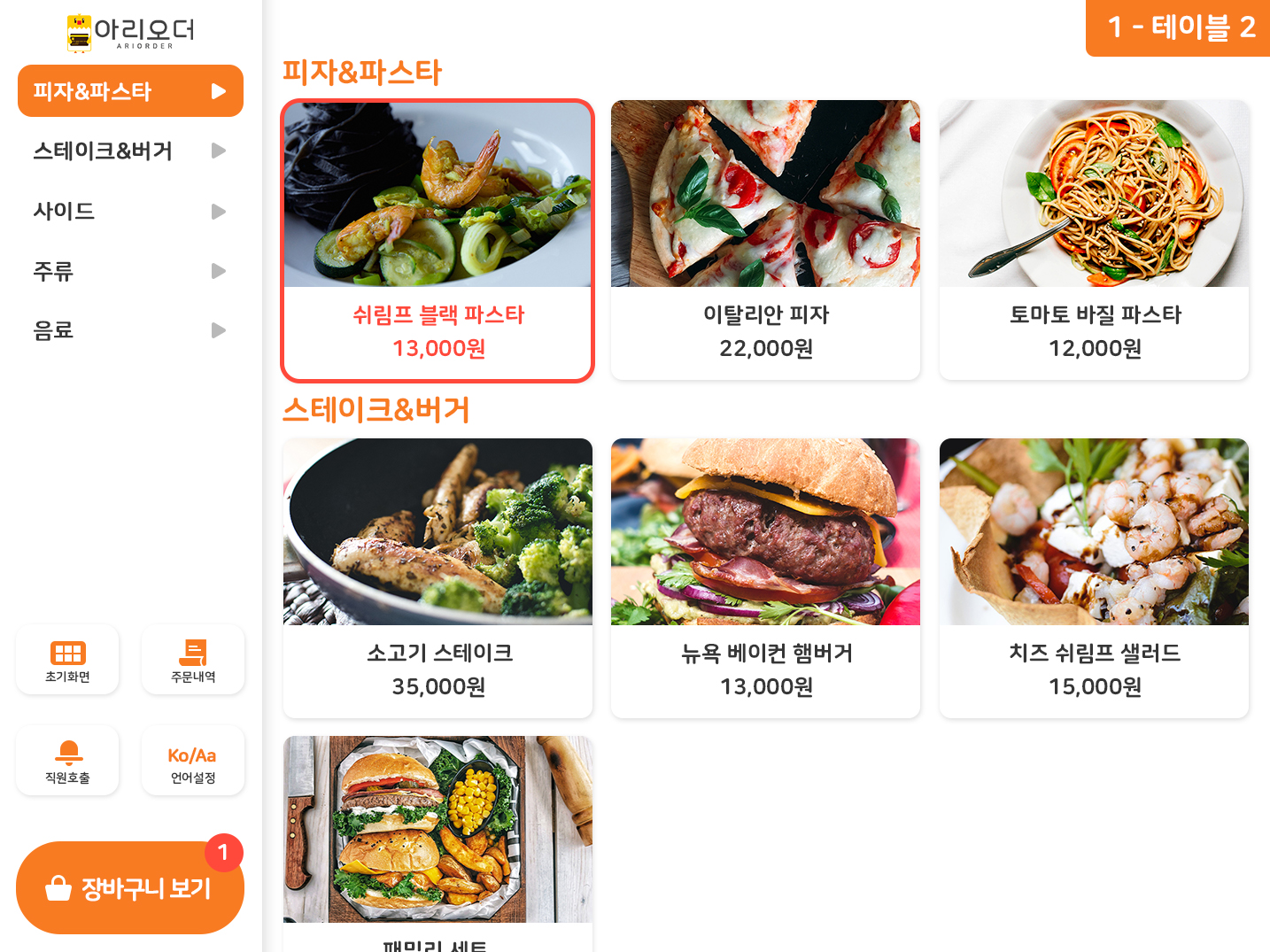
Task: Select the 이탈리안 피자 card
Action: [765, 241]
